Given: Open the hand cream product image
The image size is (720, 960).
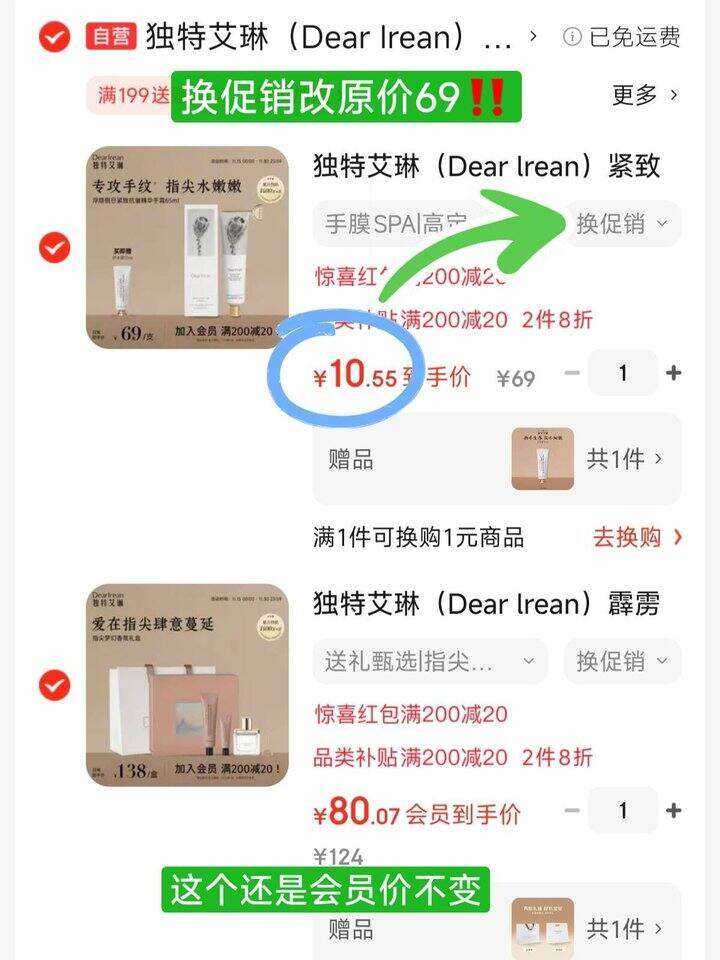Looking at the screenshot, I should tap(187, 247).
